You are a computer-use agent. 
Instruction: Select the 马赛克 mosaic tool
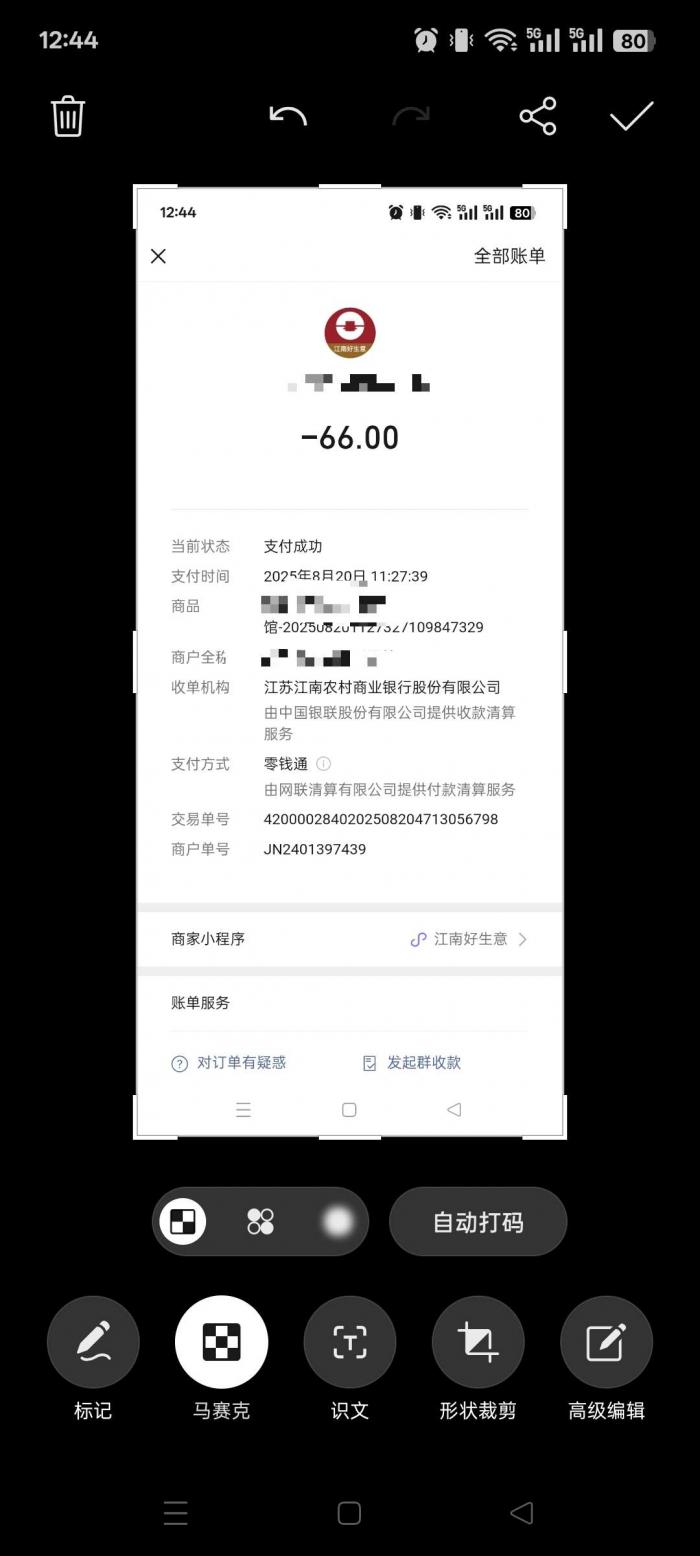[221, 1342]
